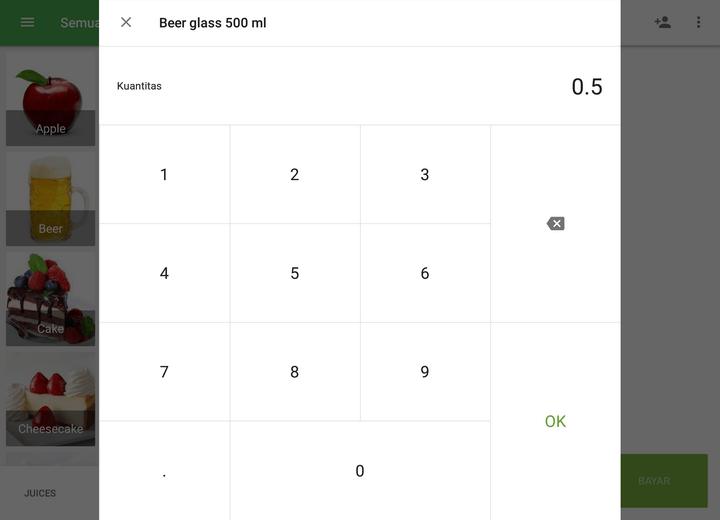Enter digit 6 on the keypad

point(425,273)
